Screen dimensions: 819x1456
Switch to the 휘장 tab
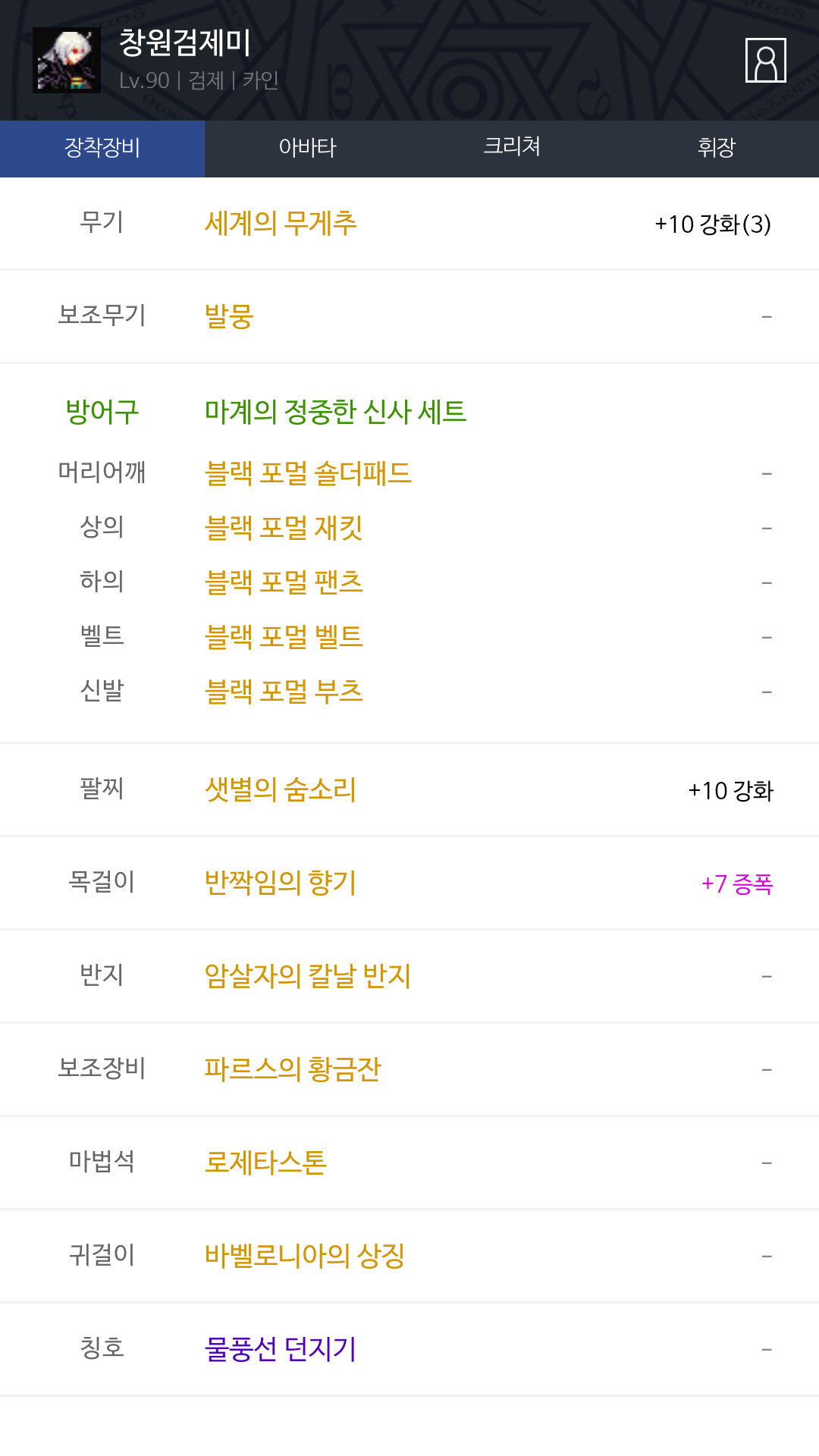click(x=717, y=148)
